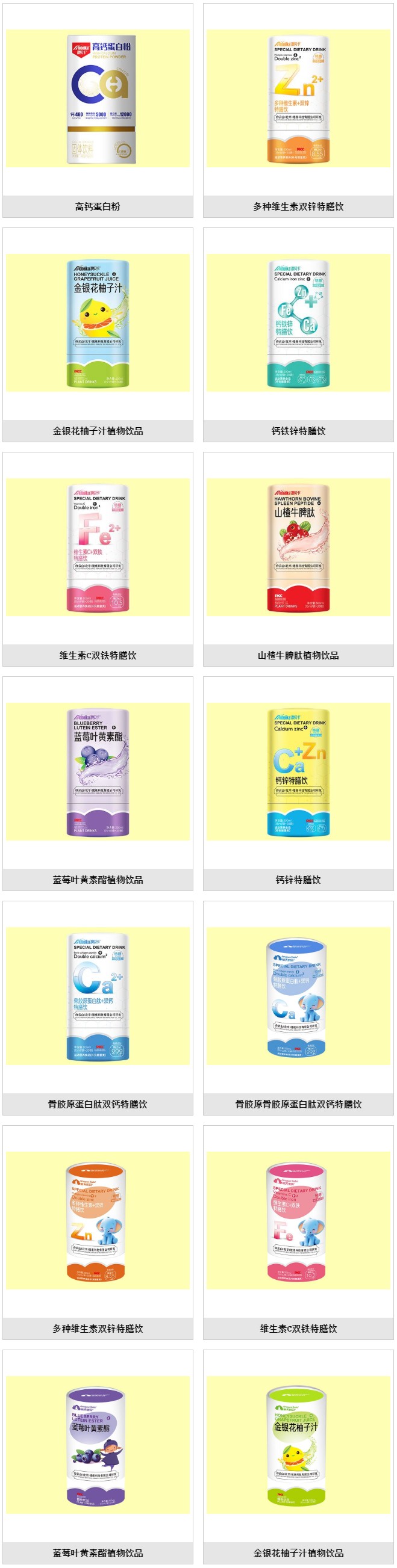Select 蓝莓叶黄素酯植物饮品 in the lavender flat-top bottle

point(98,771)
